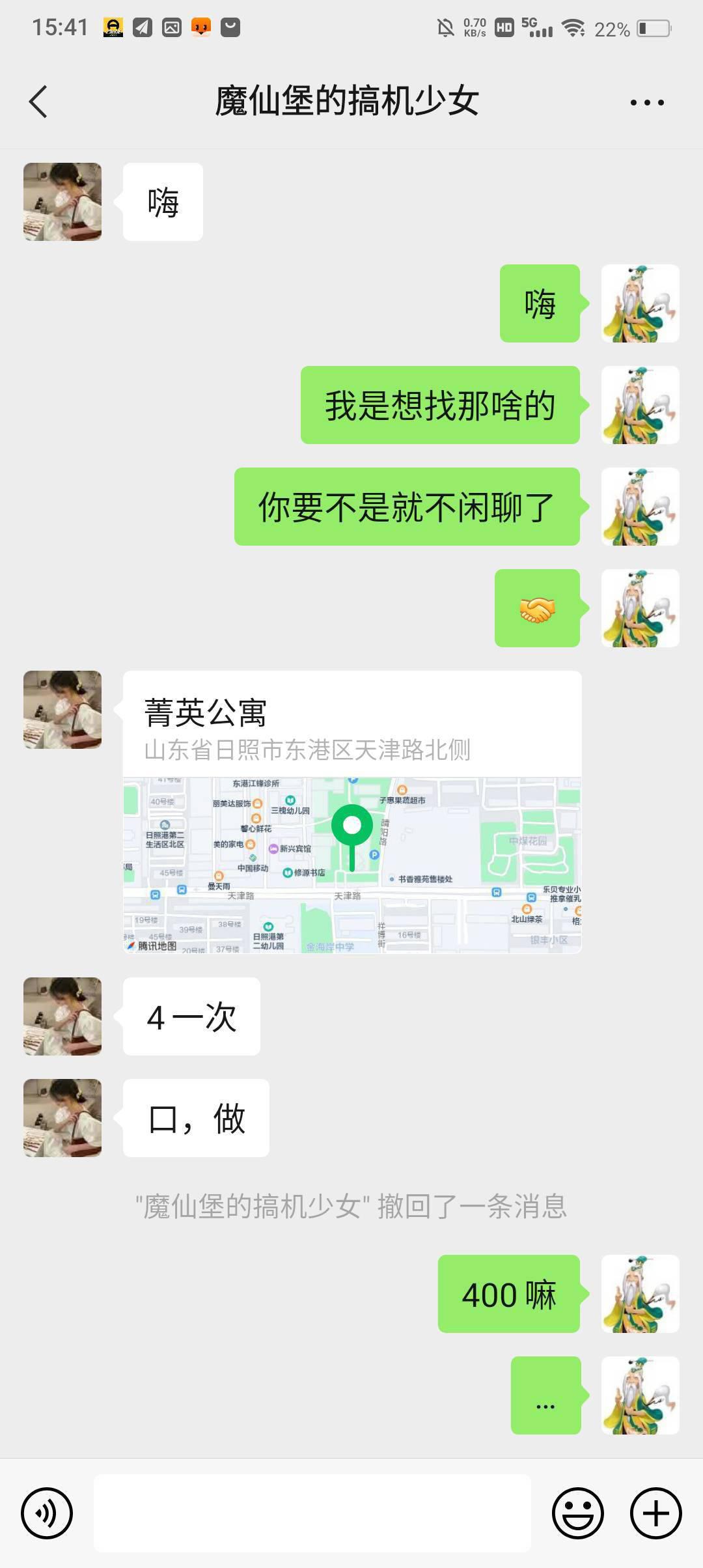Tap the handshake emoji message bubble
This screenshot has width=703, height=1568.
coord(538,609)
